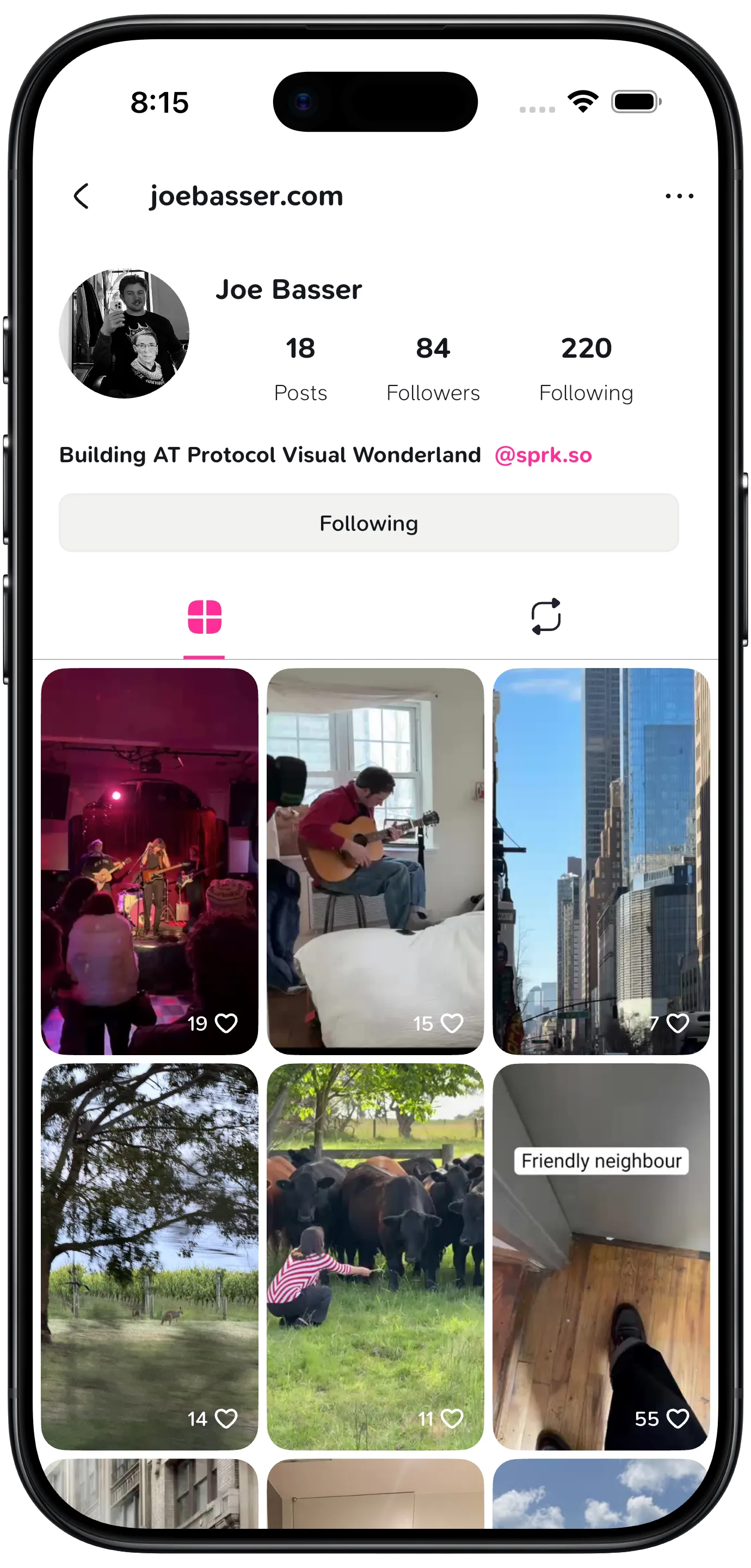Expand the chevron next to joebasser.com

(x=81, y=195)
